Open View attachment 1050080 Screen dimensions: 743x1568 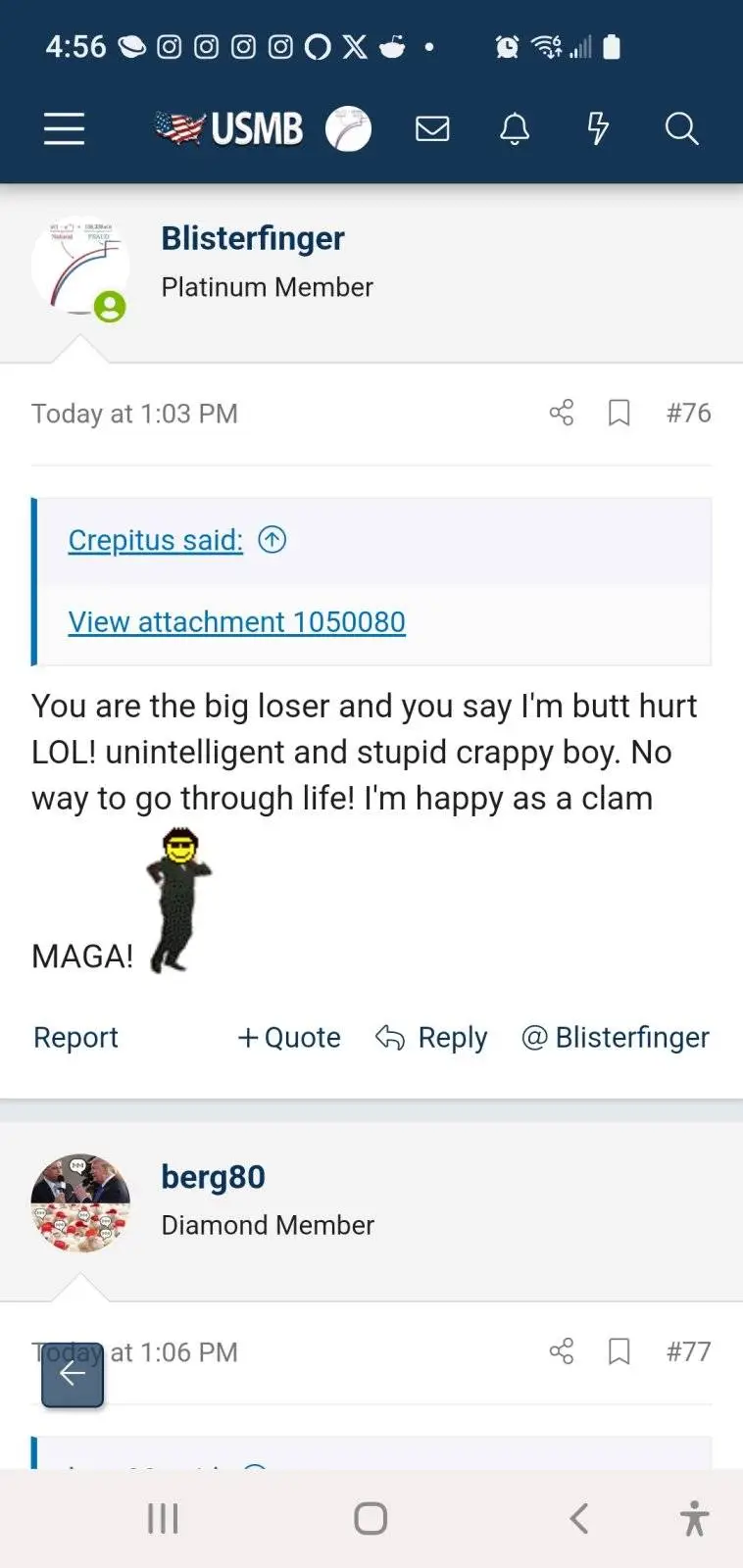coord(236,622)
